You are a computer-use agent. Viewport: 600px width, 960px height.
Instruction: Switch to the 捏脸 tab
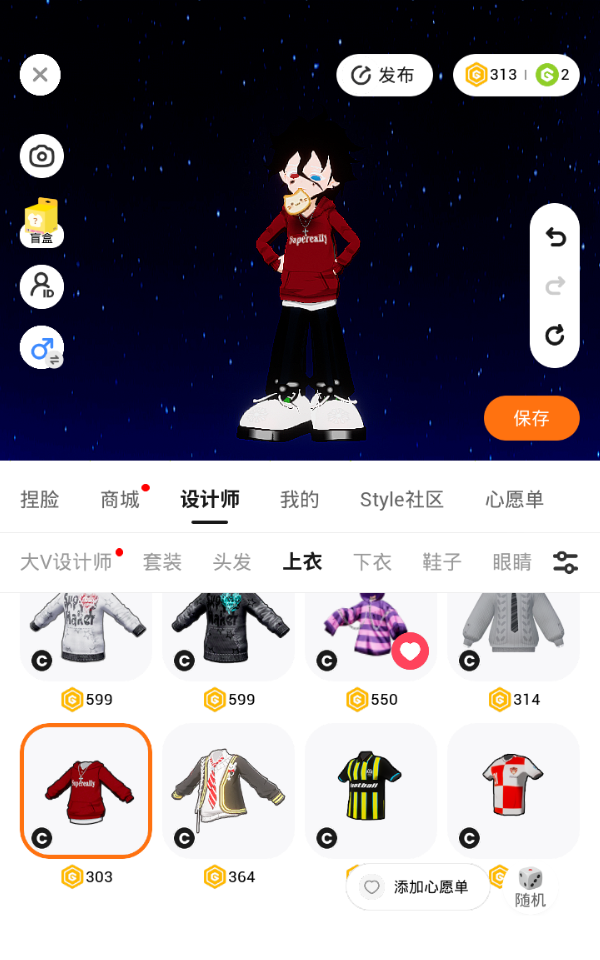pos(40,500)
